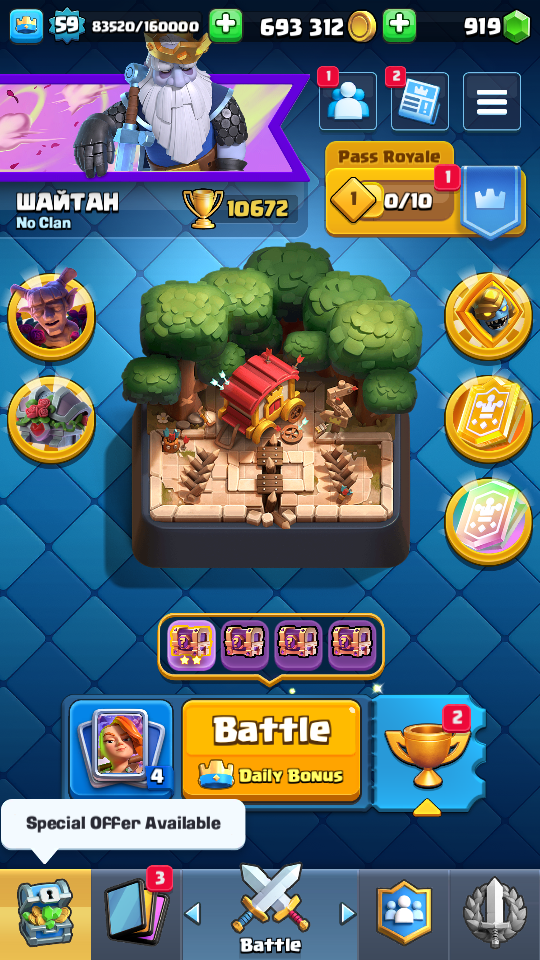Image resolution: width=540 pixels, height=960 pixels.
Task: Buy gold with the plus beside coins
Action: 399,26
